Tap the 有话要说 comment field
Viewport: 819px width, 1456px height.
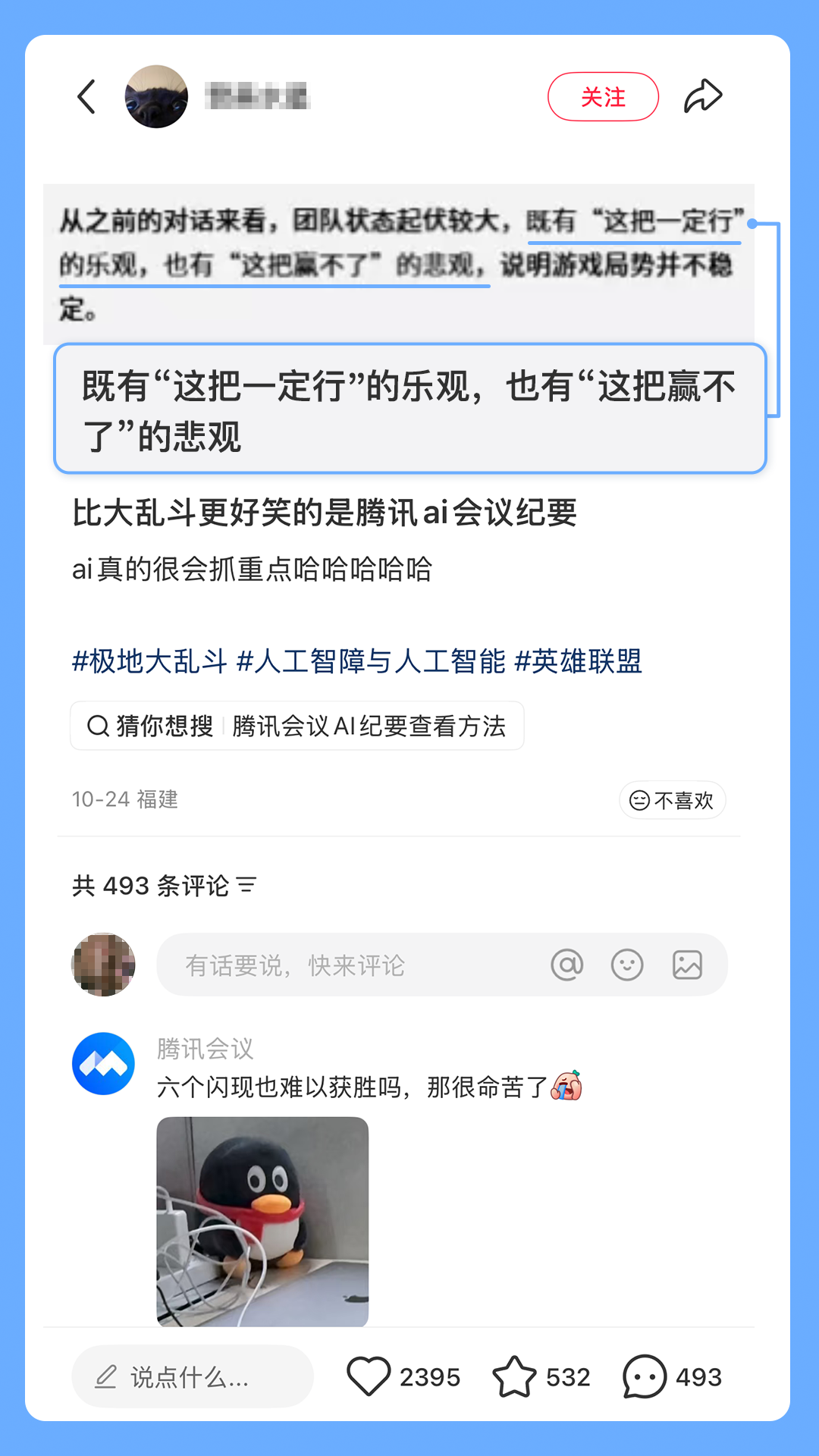(x=349, y=965)
